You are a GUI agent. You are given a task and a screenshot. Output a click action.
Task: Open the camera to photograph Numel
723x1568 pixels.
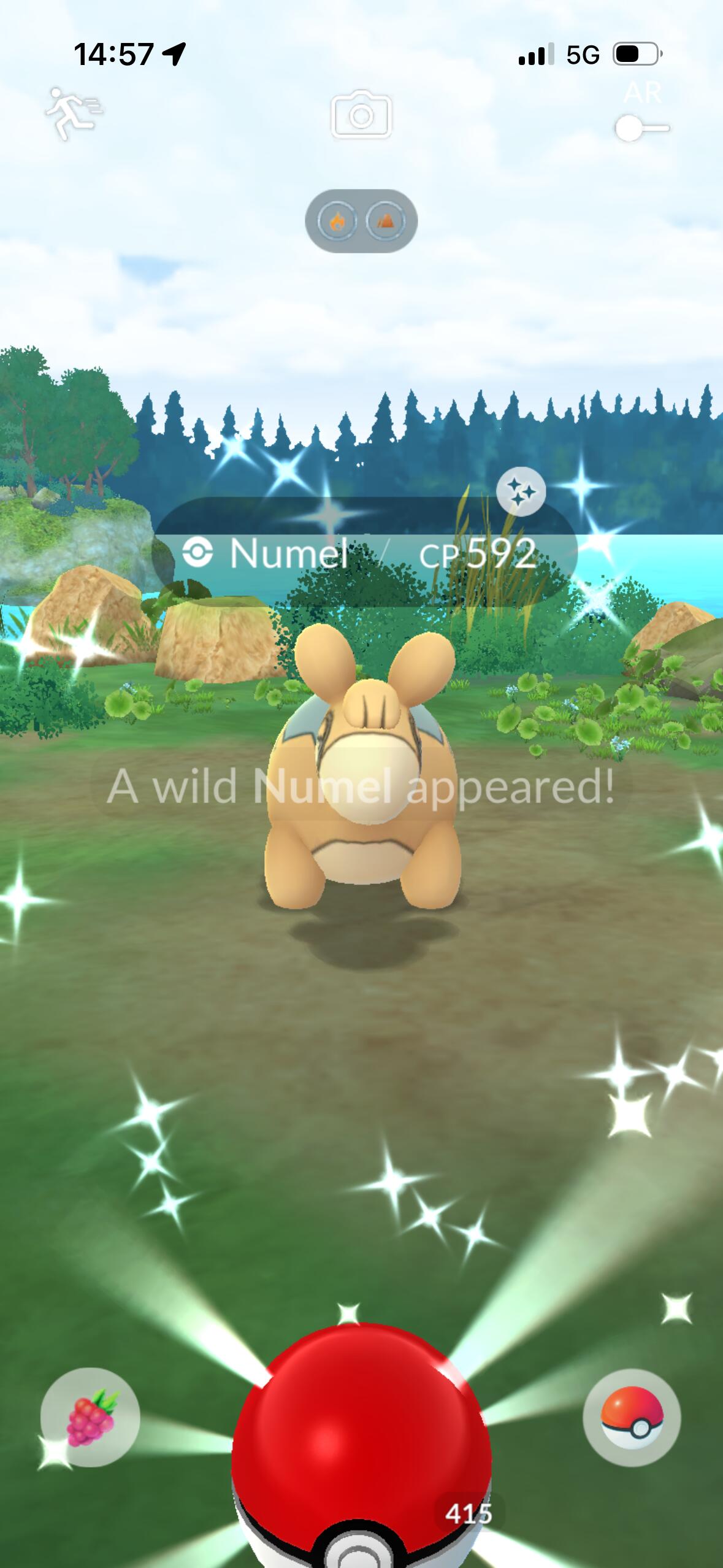coord(361,115)
